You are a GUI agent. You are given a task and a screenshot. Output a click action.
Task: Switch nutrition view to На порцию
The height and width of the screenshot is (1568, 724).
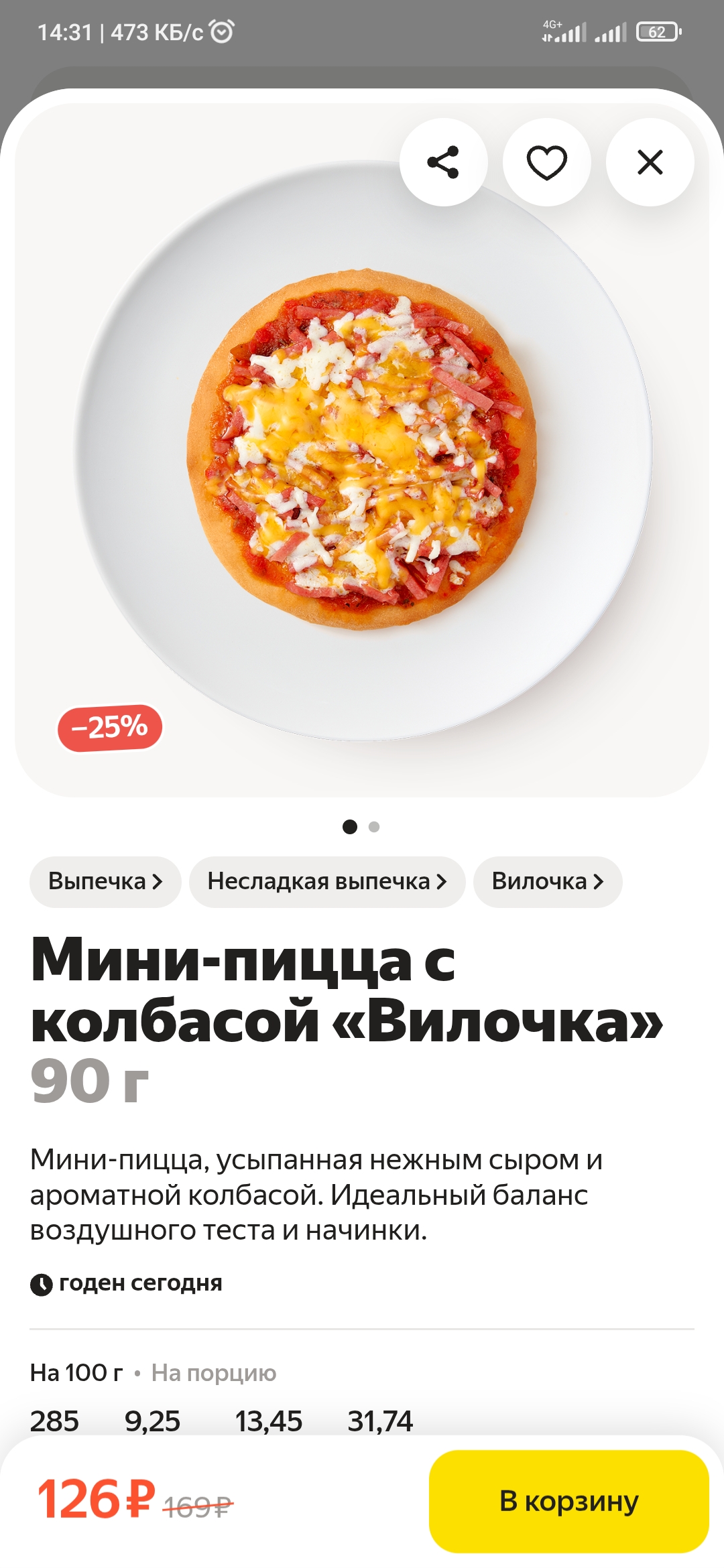(214, 1373)
